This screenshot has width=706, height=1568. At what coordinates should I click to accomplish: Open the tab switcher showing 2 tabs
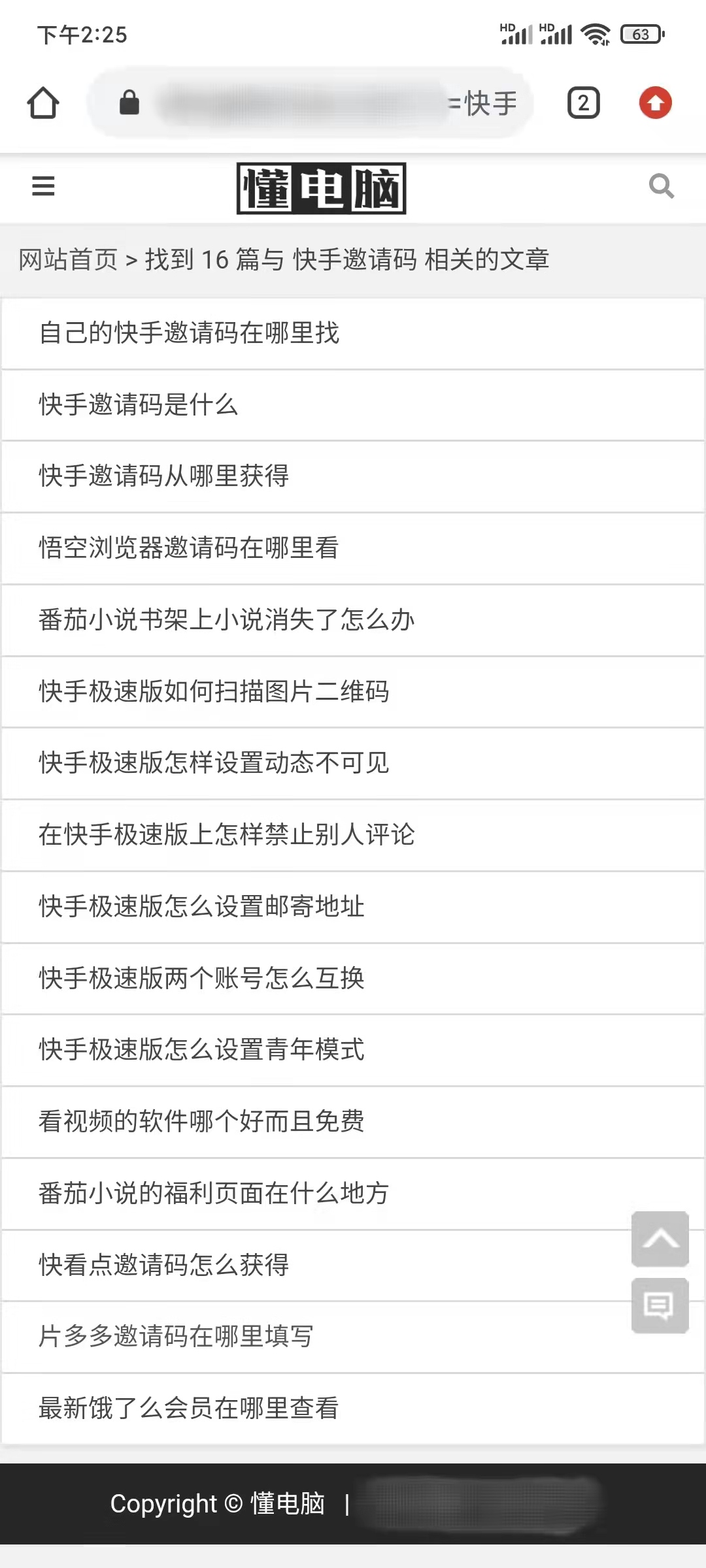click(x=582, y=103)
